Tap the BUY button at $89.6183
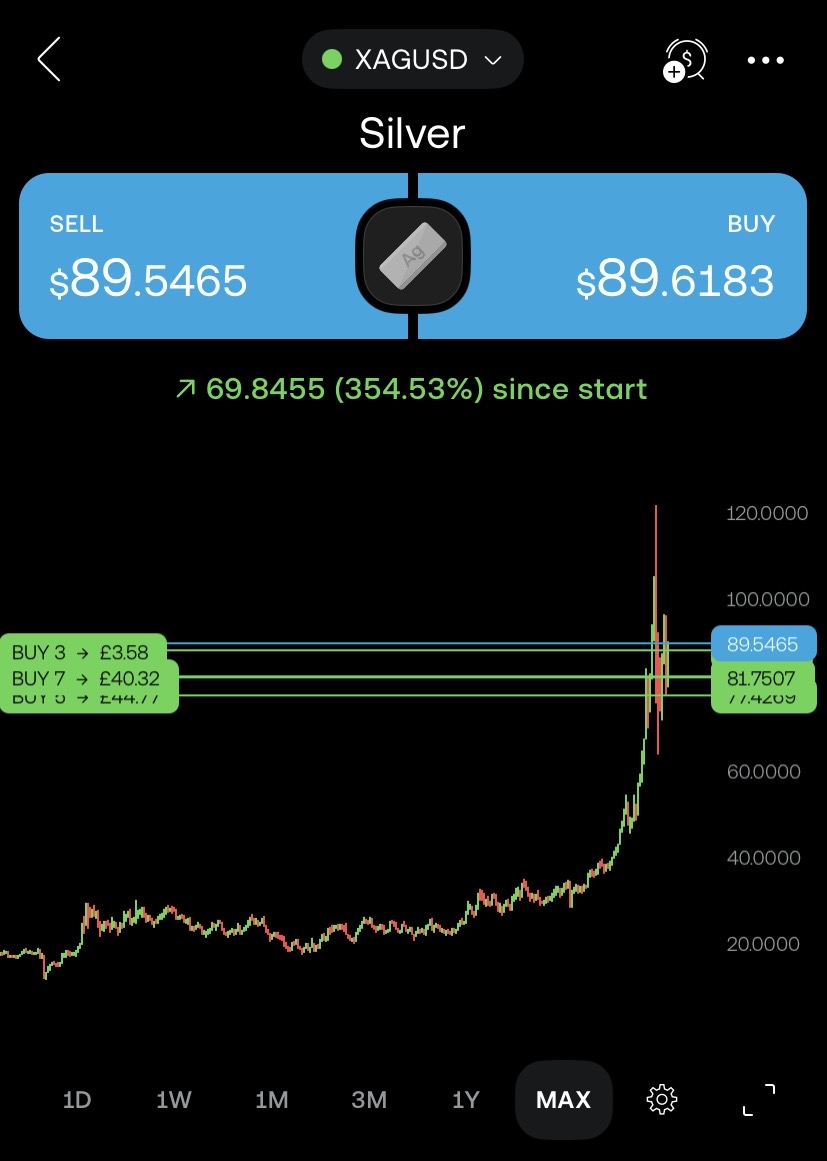Screen dimensions: 827x1161 (620, 256)
